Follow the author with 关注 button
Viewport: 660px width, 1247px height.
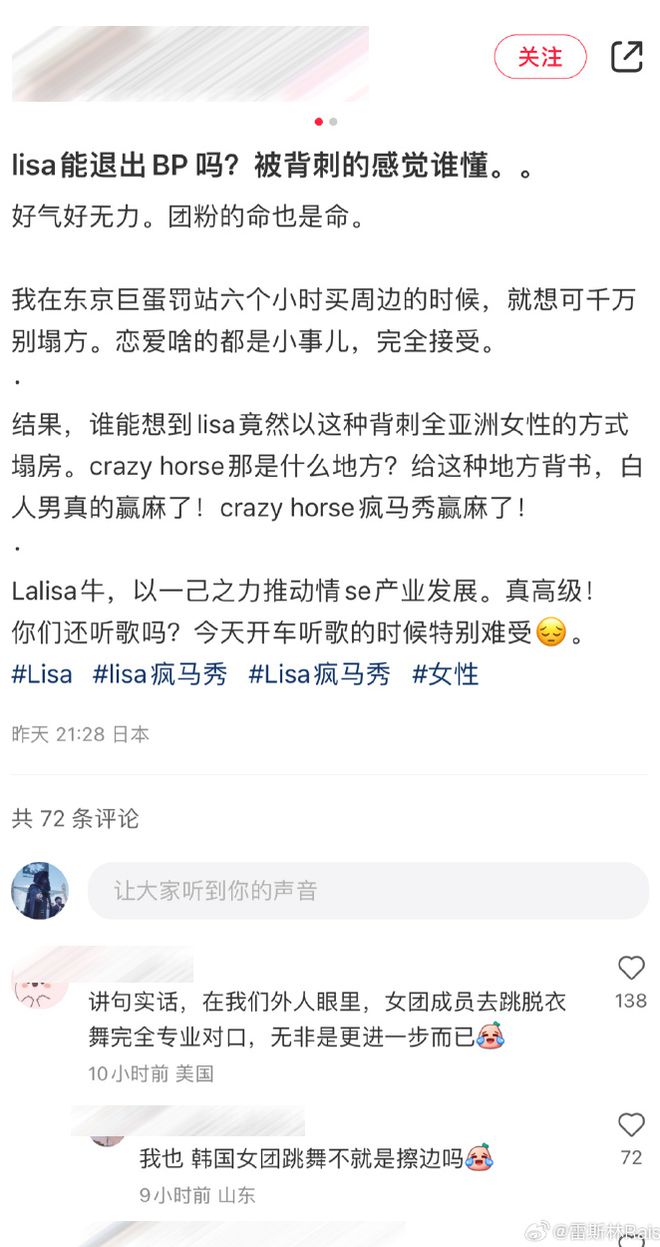click(540, 57)
